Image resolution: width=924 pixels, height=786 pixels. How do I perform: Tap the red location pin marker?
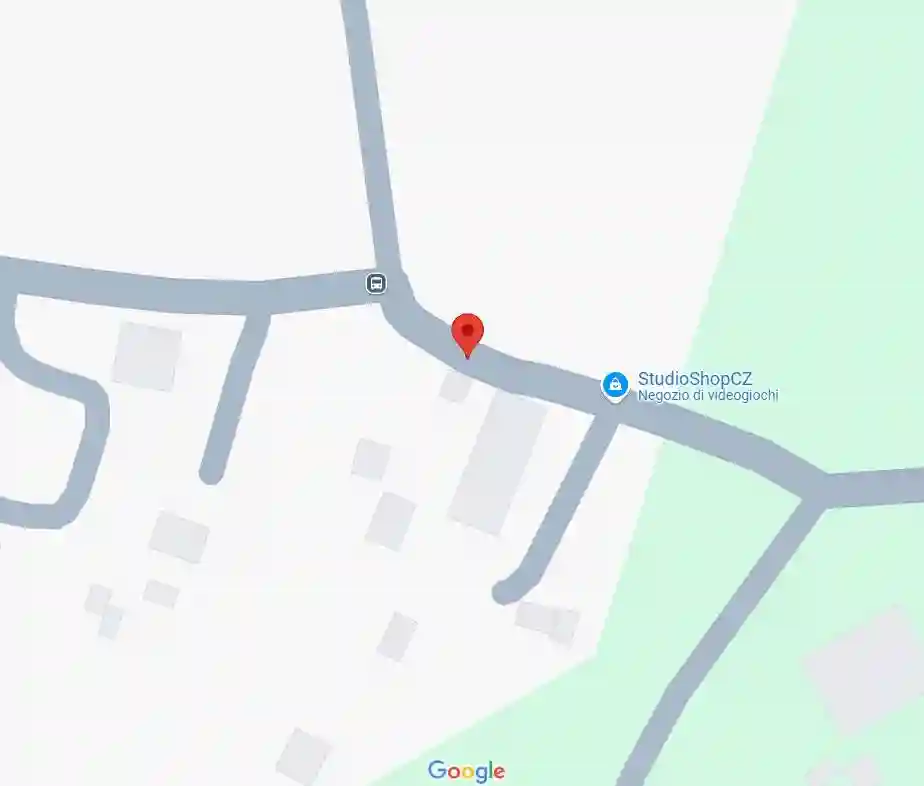tap(468, 332)
